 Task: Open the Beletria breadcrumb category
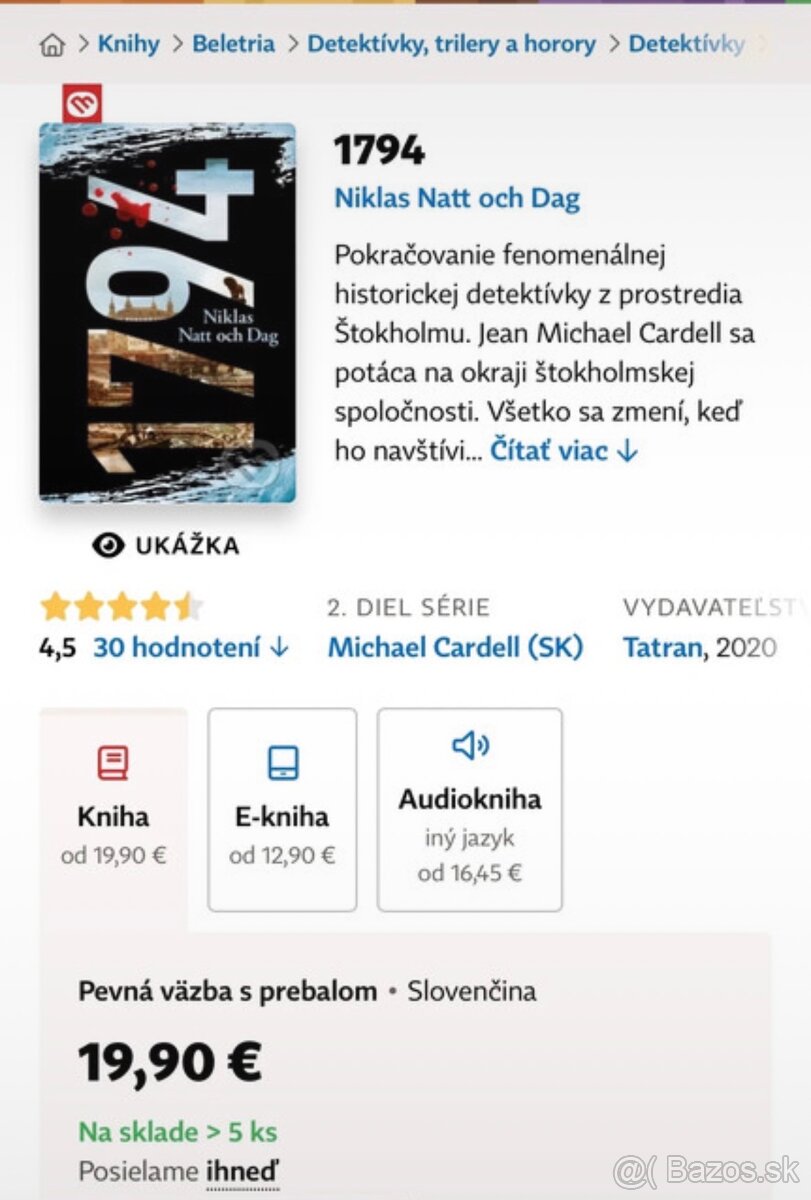coord(233,44)
